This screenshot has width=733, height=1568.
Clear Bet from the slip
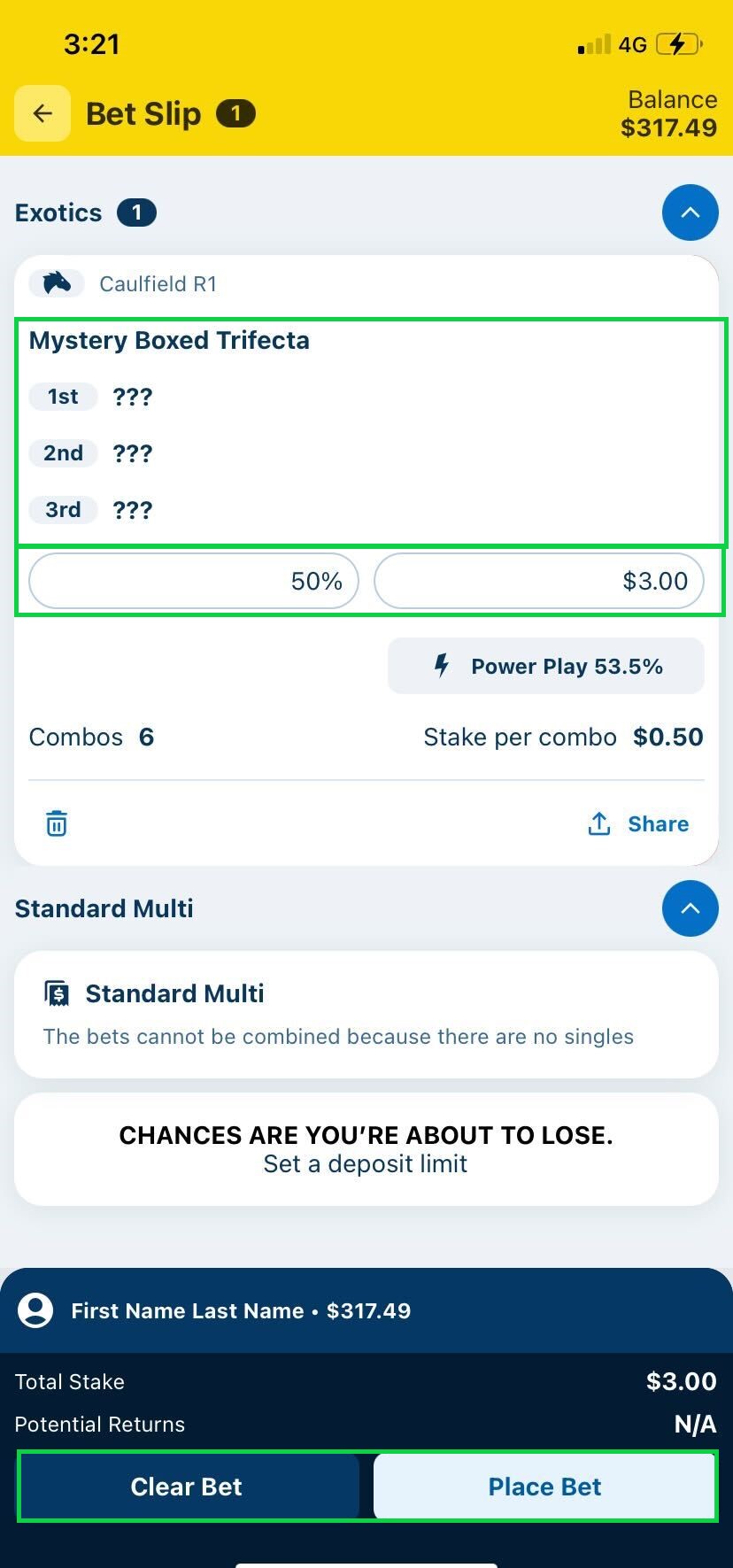pos(187,1487)
